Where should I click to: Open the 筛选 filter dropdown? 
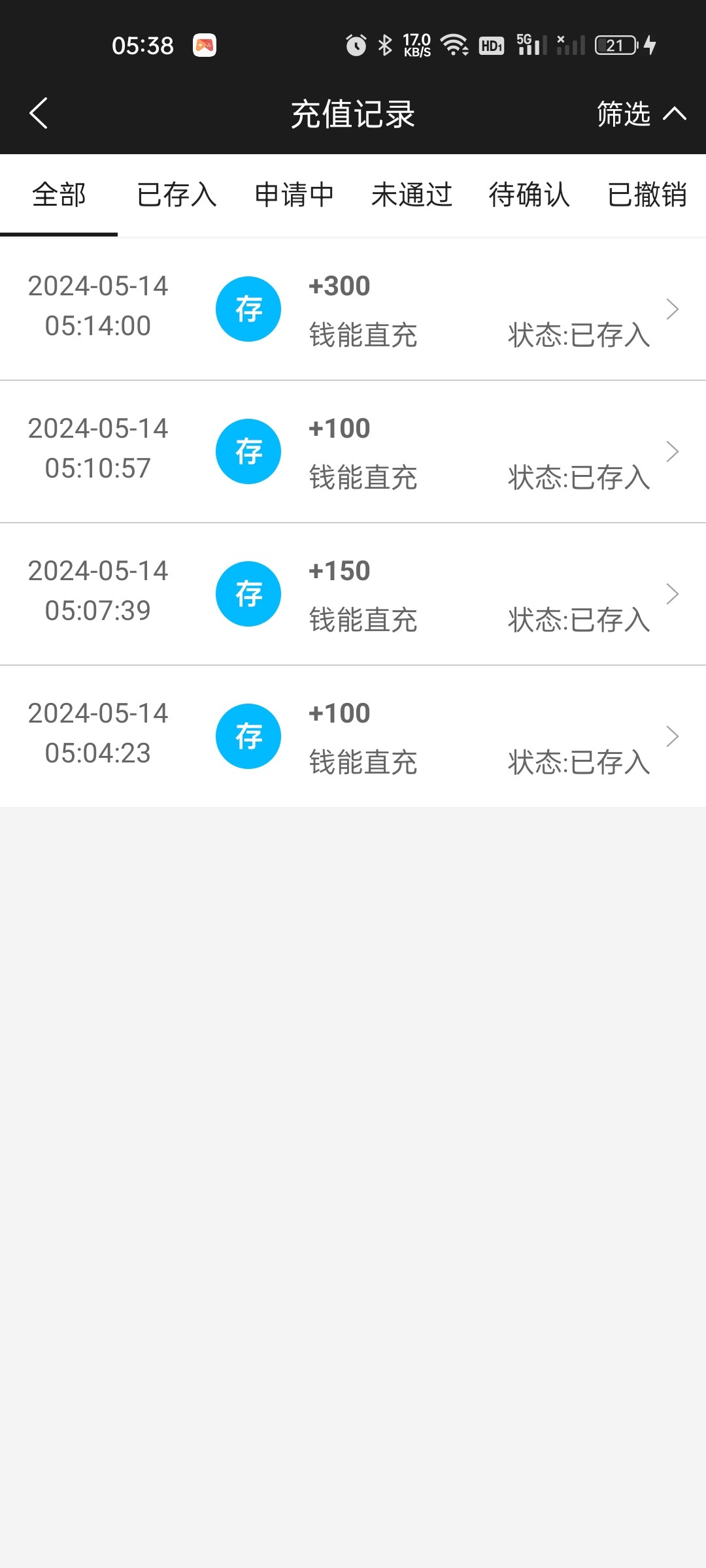641,114
